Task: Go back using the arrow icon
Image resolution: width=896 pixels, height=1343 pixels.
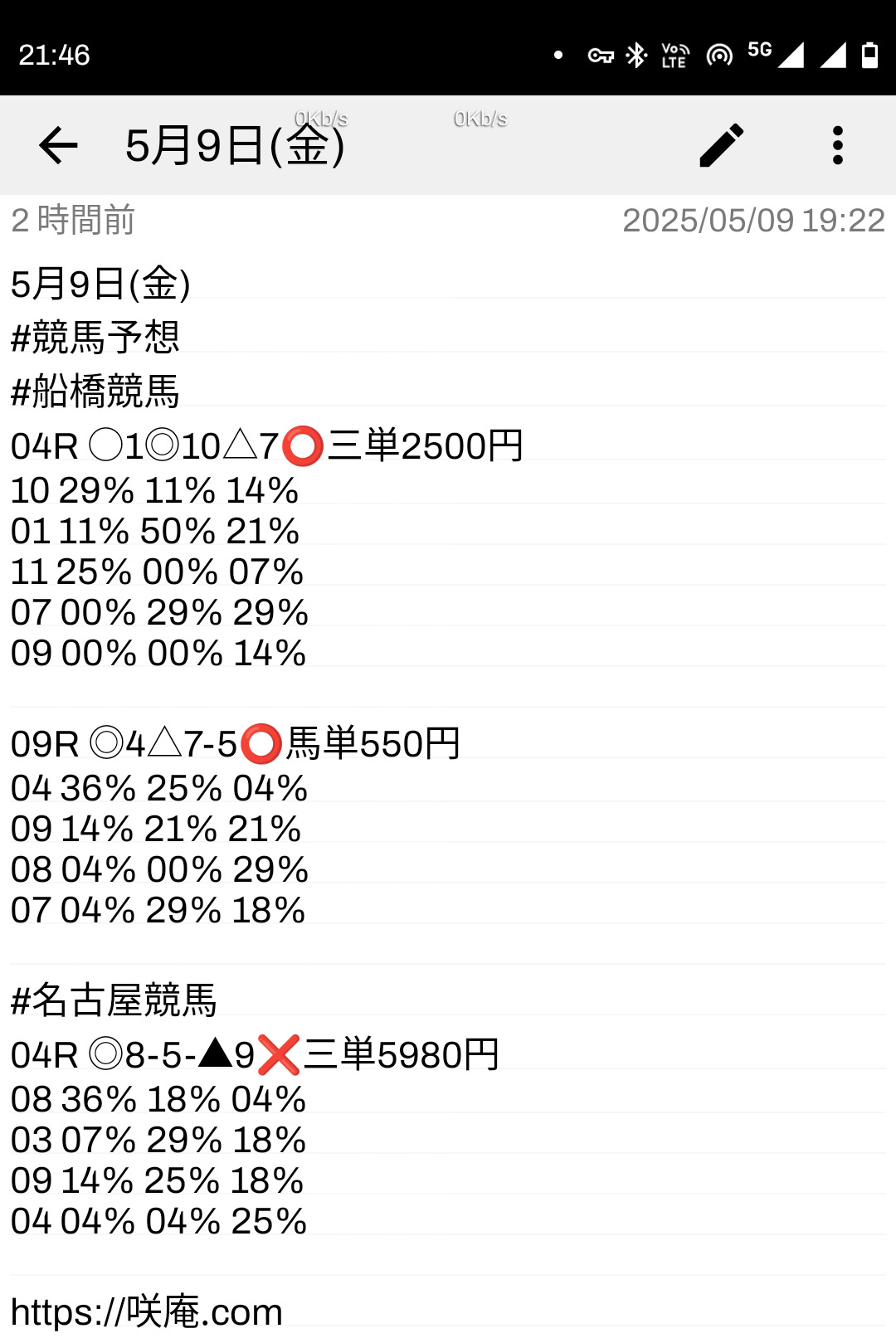Action: coord(58,146)
